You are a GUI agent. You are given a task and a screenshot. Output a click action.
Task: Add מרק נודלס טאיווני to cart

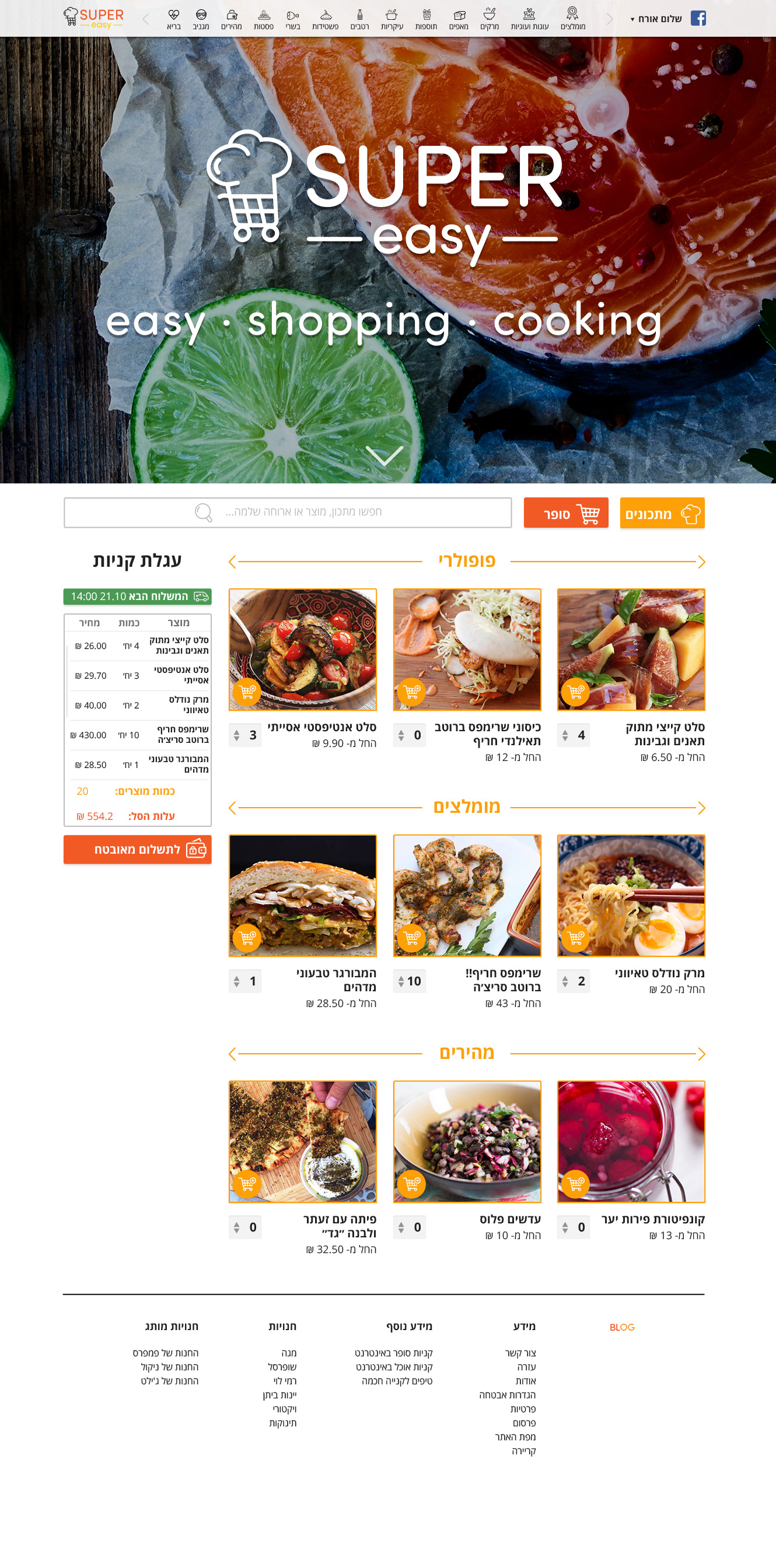point(575,938)
